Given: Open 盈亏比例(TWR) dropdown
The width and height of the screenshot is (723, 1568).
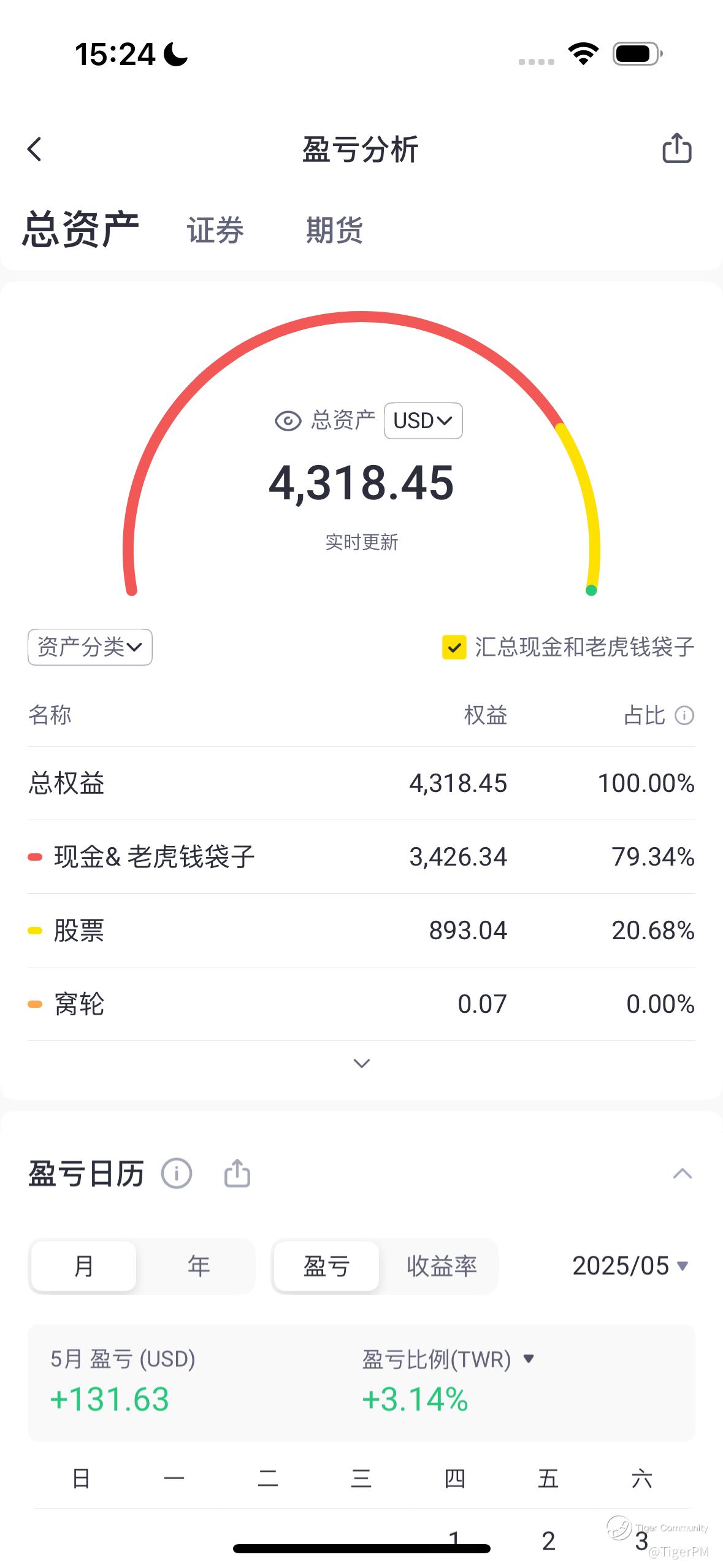Looking at the screenshot, I should [x=529, y=1359].
